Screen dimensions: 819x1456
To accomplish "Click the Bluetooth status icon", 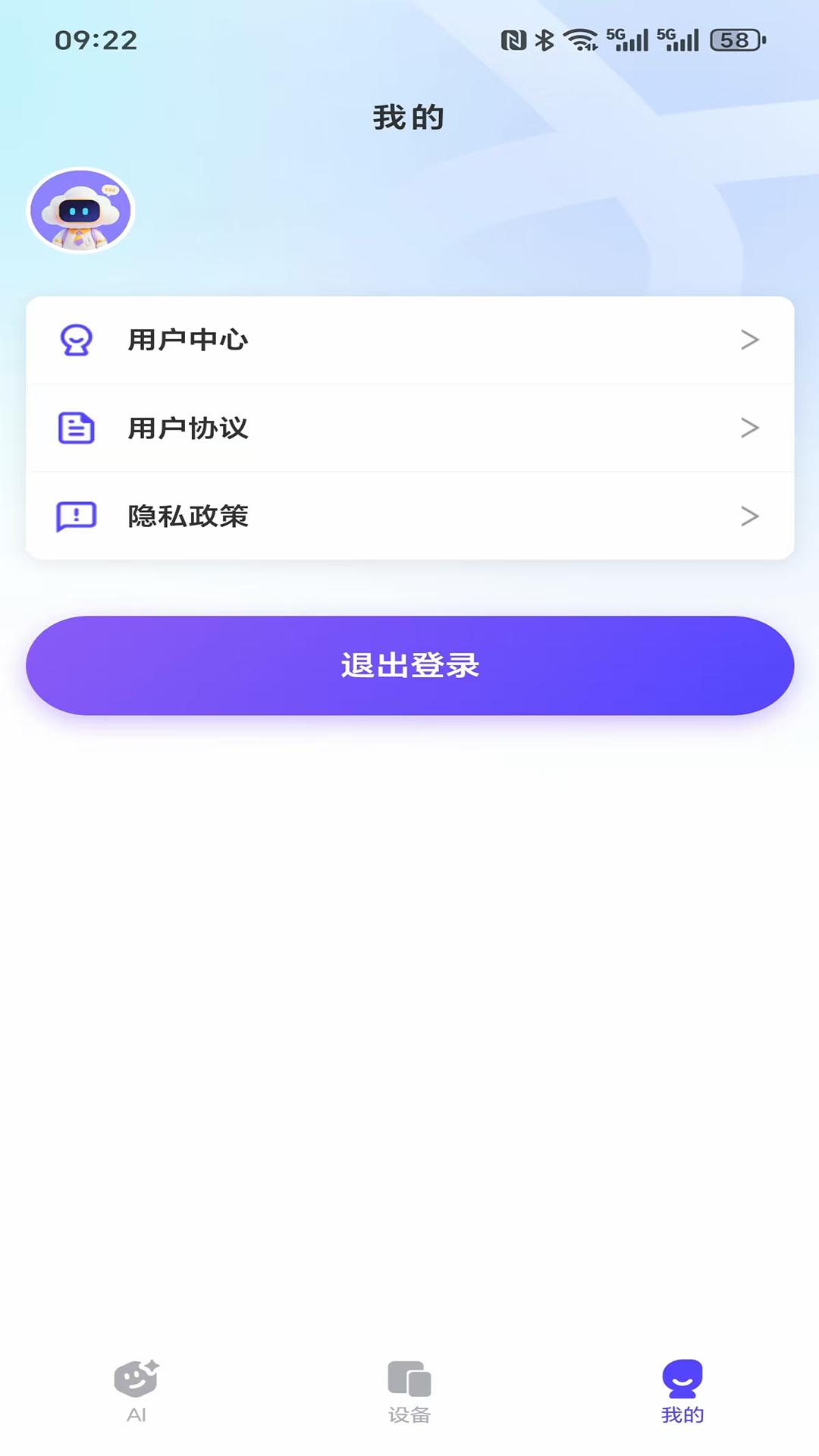I will pos(544,39).
